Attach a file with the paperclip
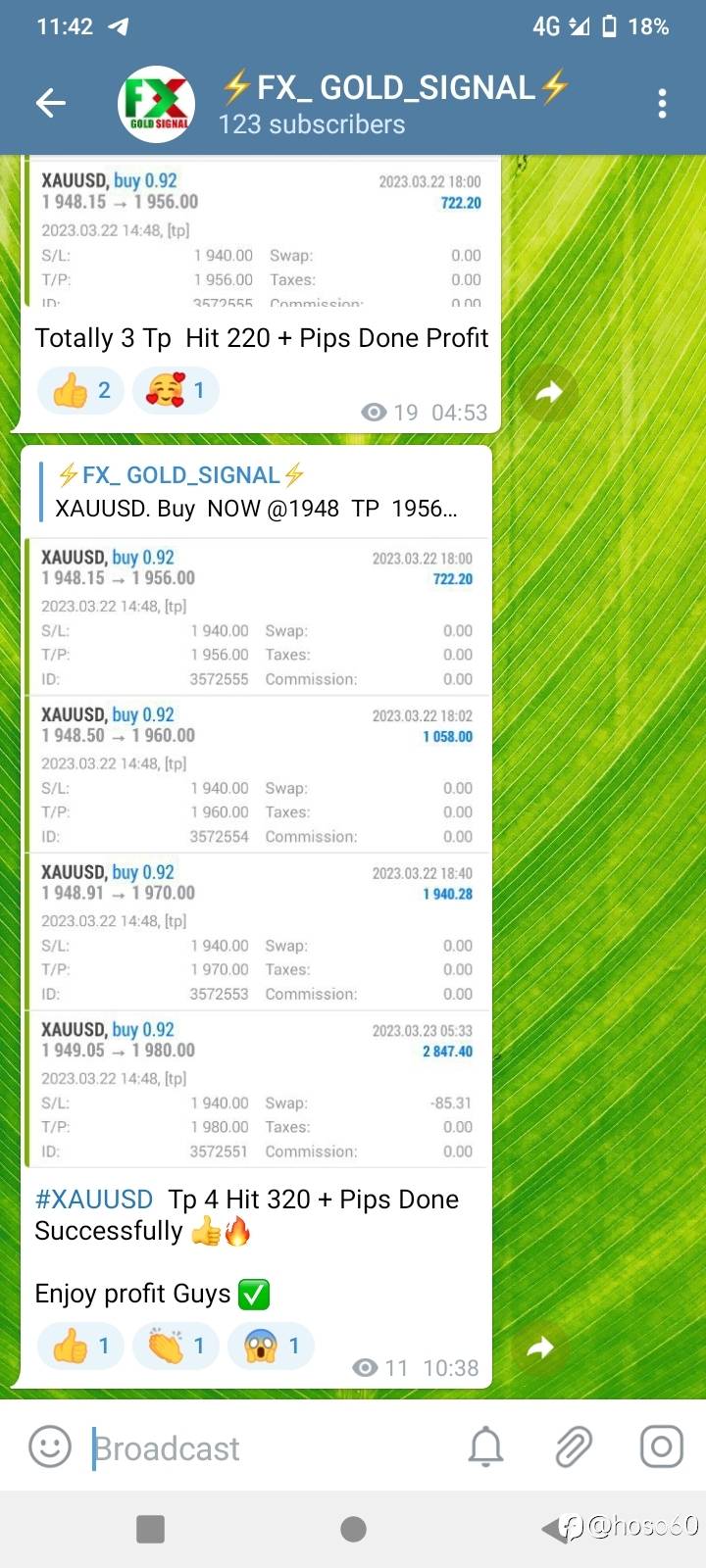The height and width of the screenshot is (1568, 706). tap(574, 1446)
